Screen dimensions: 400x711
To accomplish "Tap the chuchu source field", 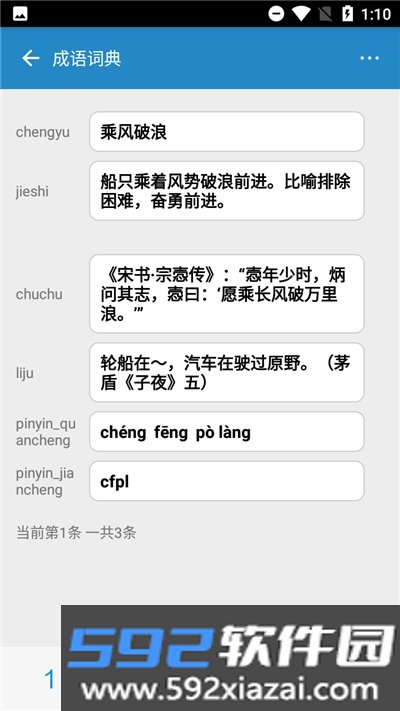I will (x=227, y=294).
